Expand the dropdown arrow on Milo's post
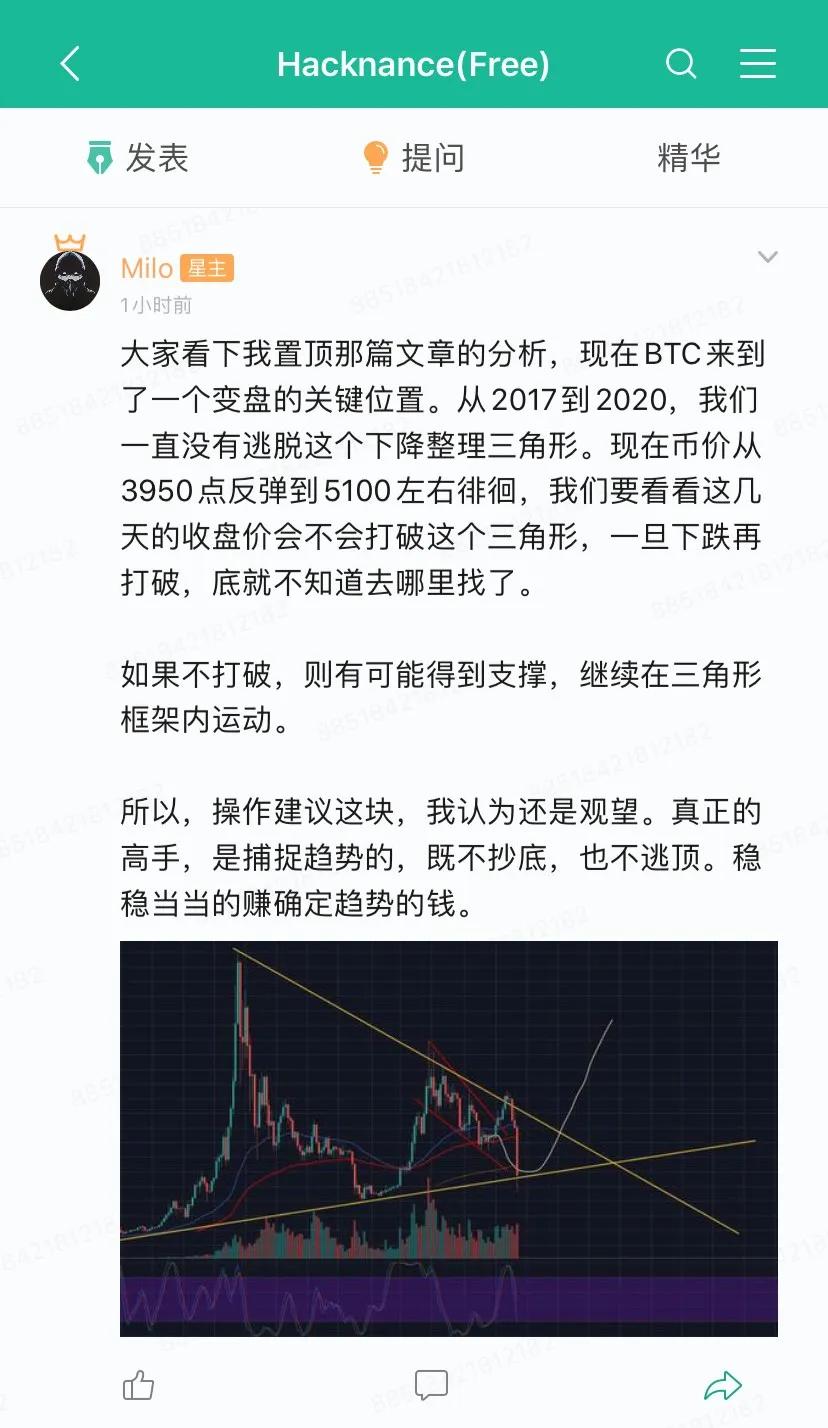Viewport: 828px width, 1428px height. 767,258
